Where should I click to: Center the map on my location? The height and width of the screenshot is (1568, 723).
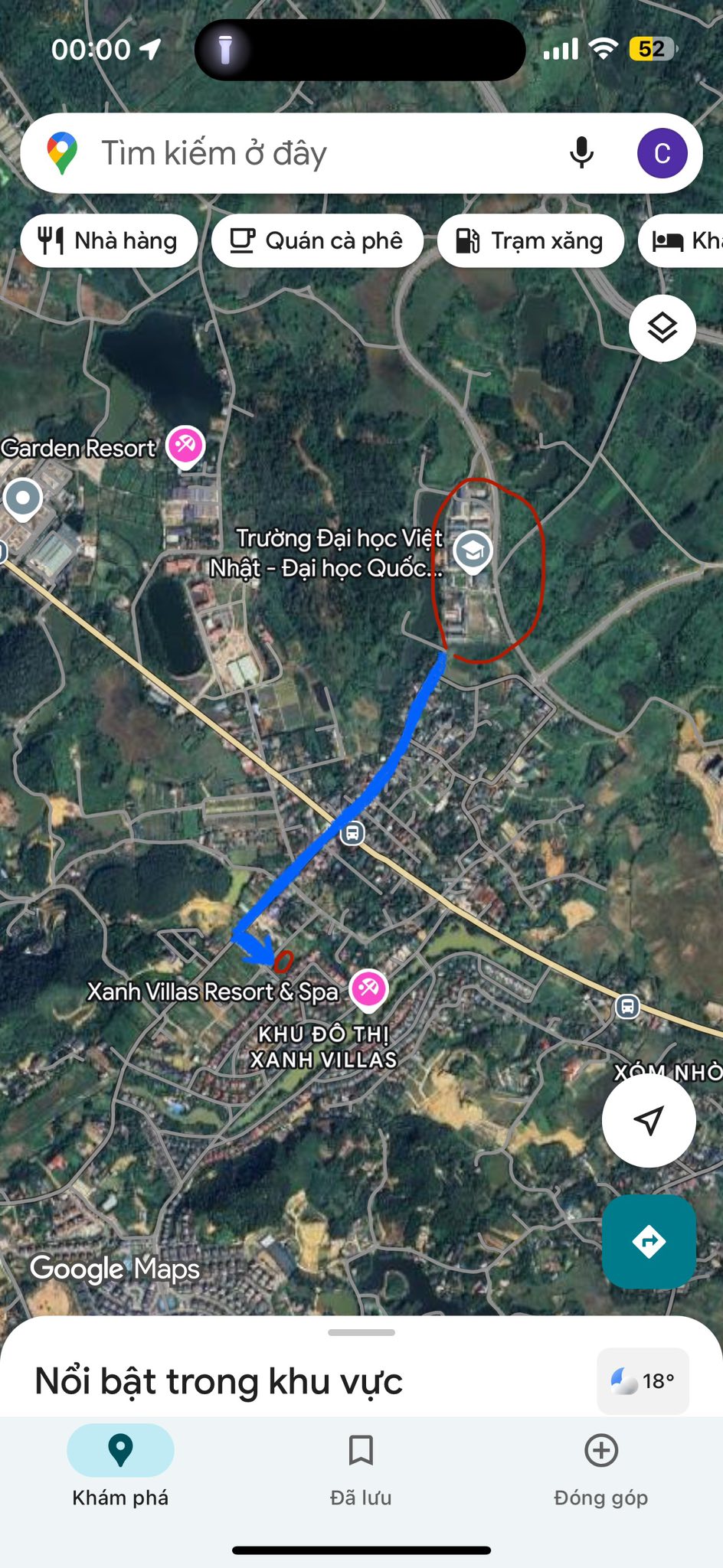(x=649, y=1120)
